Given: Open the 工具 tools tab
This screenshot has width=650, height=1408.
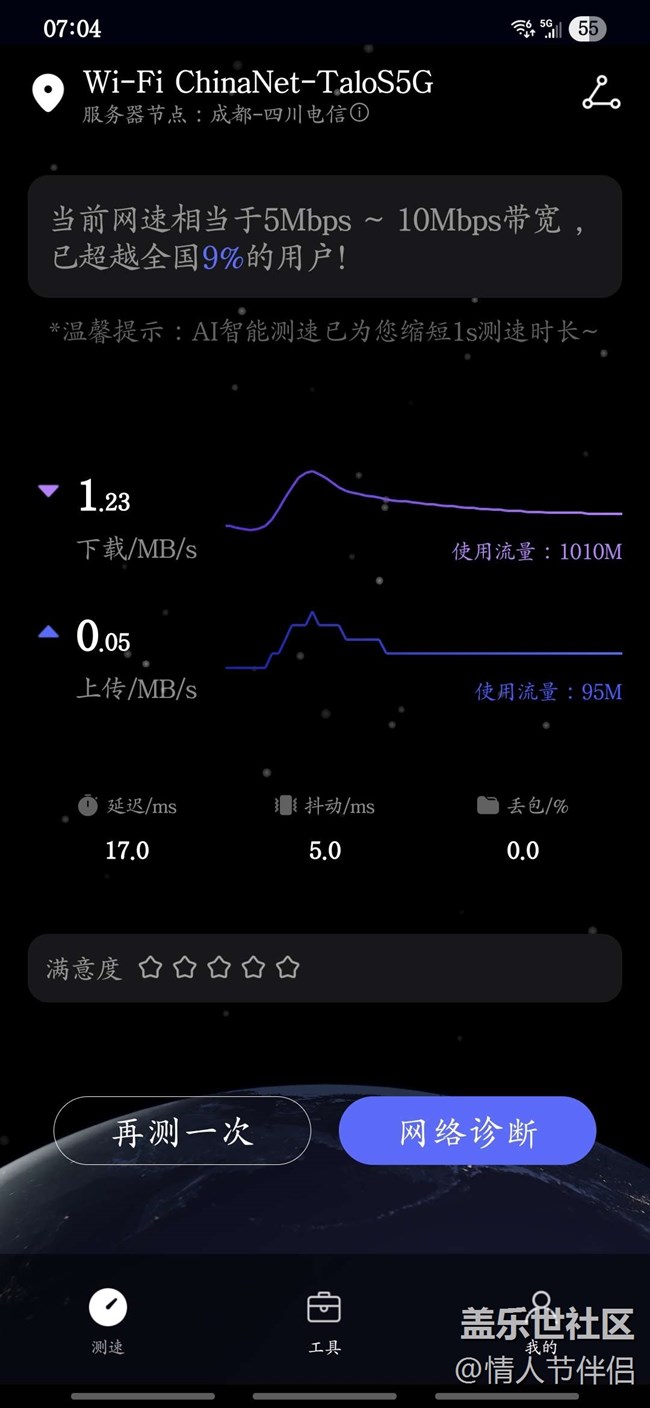Looking at the screenshot, I should (324, 1320).
